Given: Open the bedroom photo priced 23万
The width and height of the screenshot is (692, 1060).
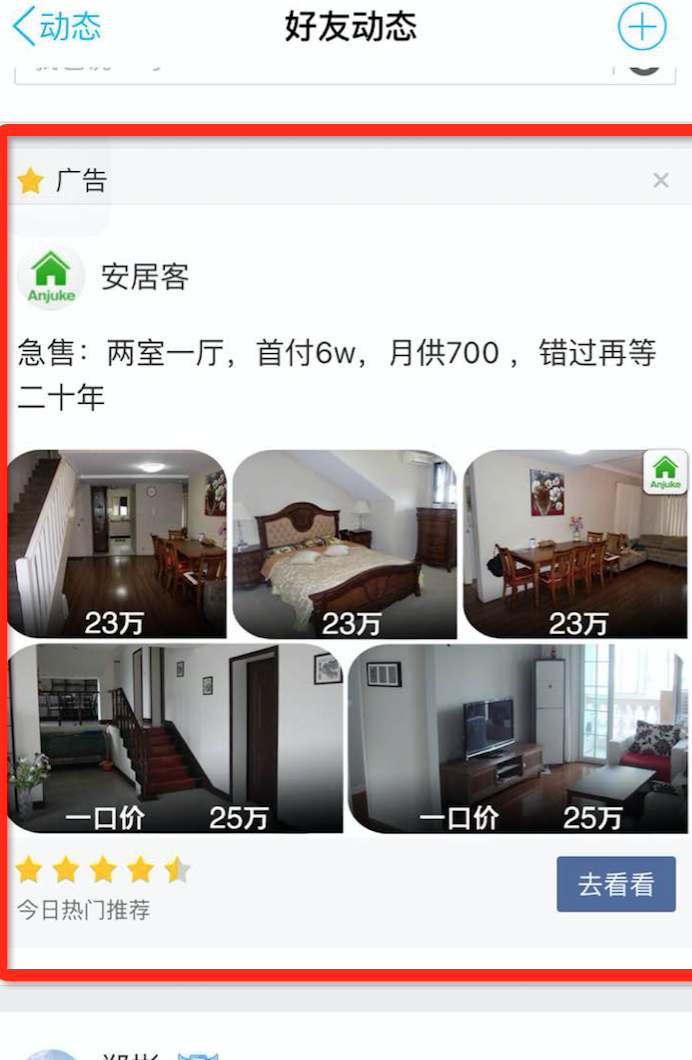Looking at the screenshot, I should [345, 543].
